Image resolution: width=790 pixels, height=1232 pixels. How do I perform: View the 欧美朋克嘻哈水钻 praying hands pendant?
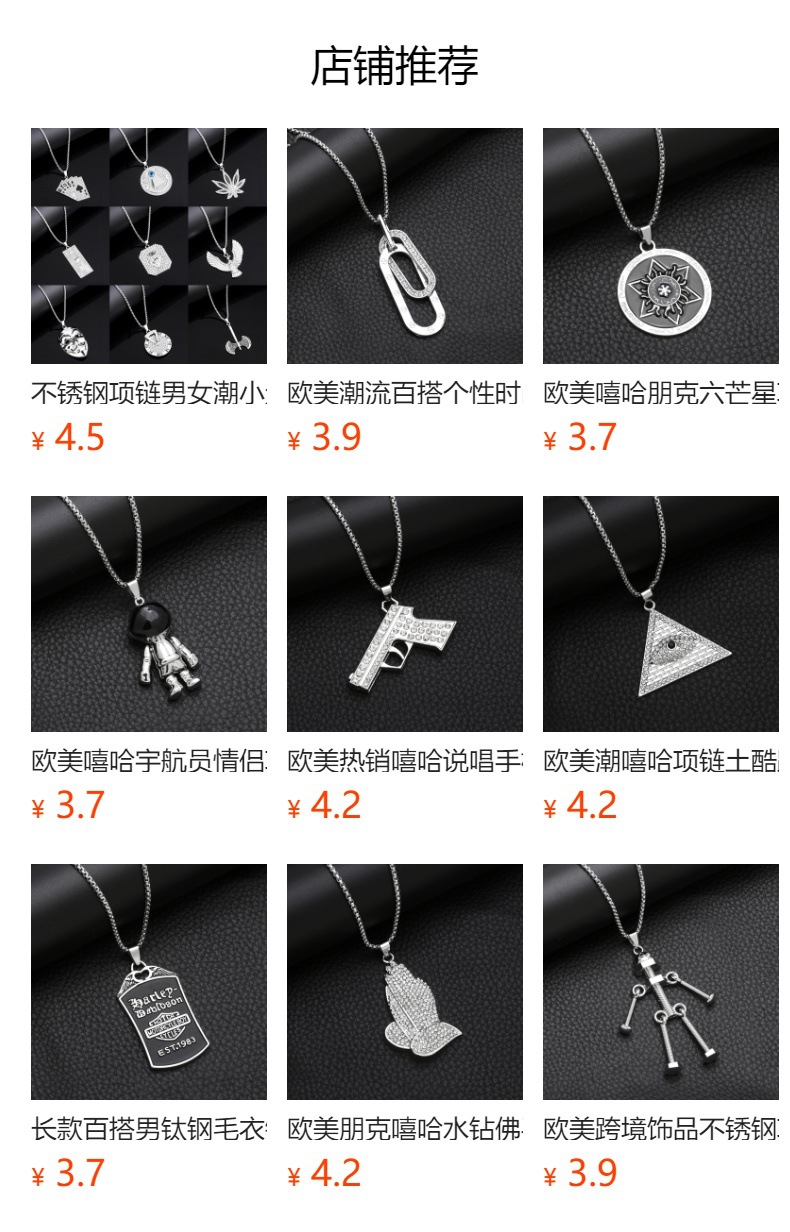pos(405,982)
